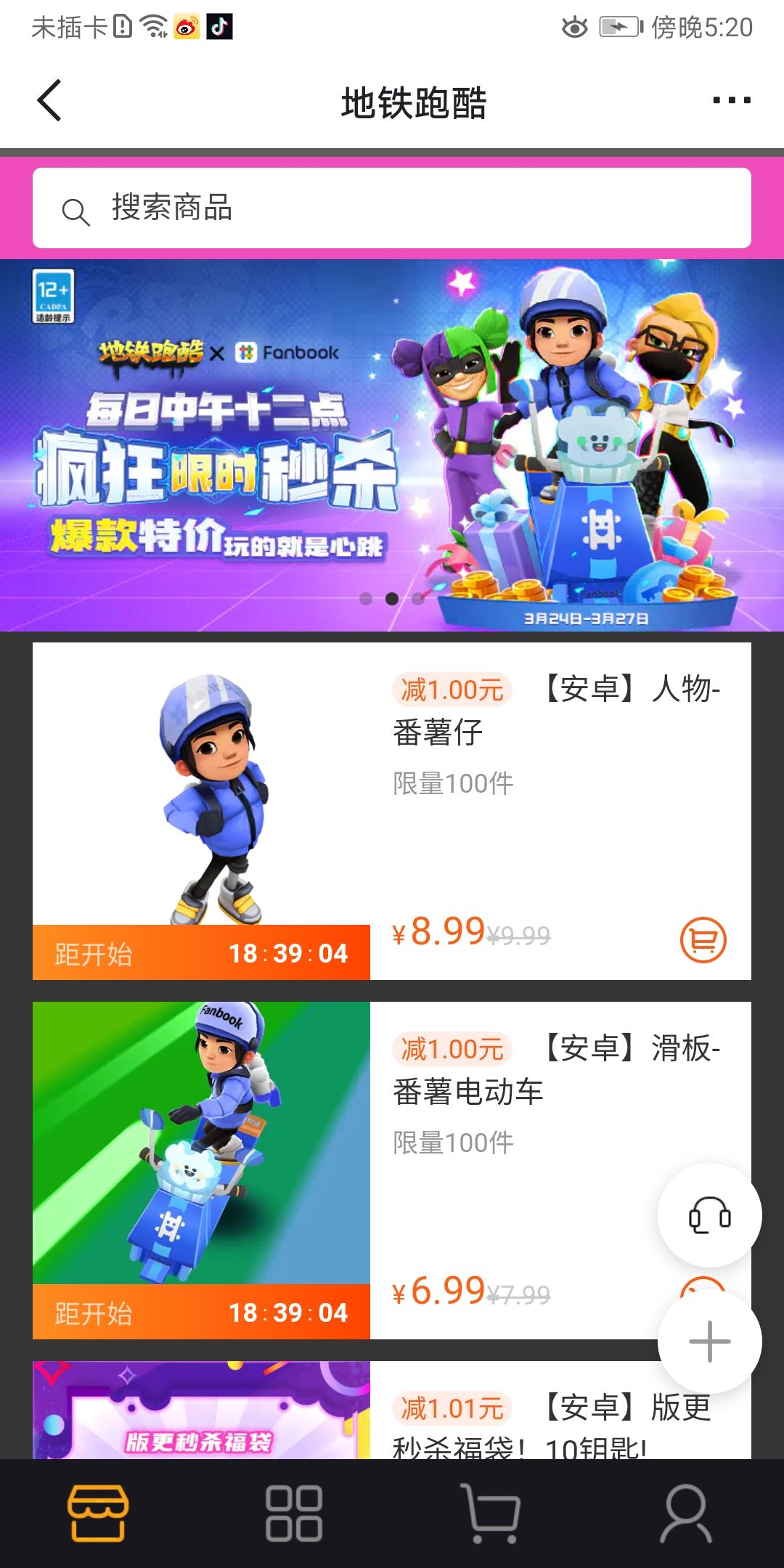Contact customer service via headset button
The width and height of the screenshot is (784, 1568).
(709, 1215)
